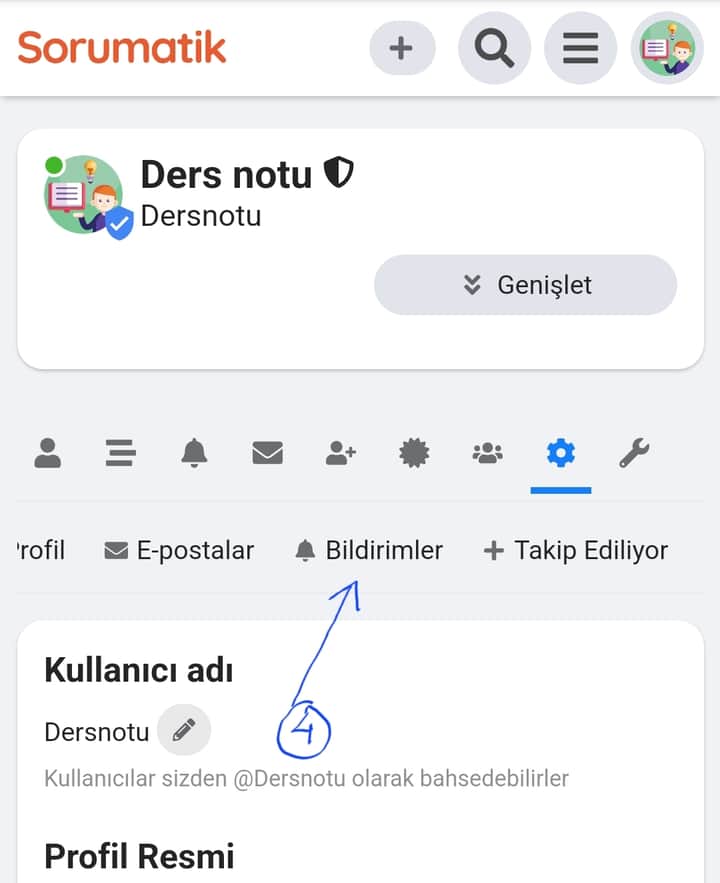
Task: Open the search magnifier
Action: (494, 49)
